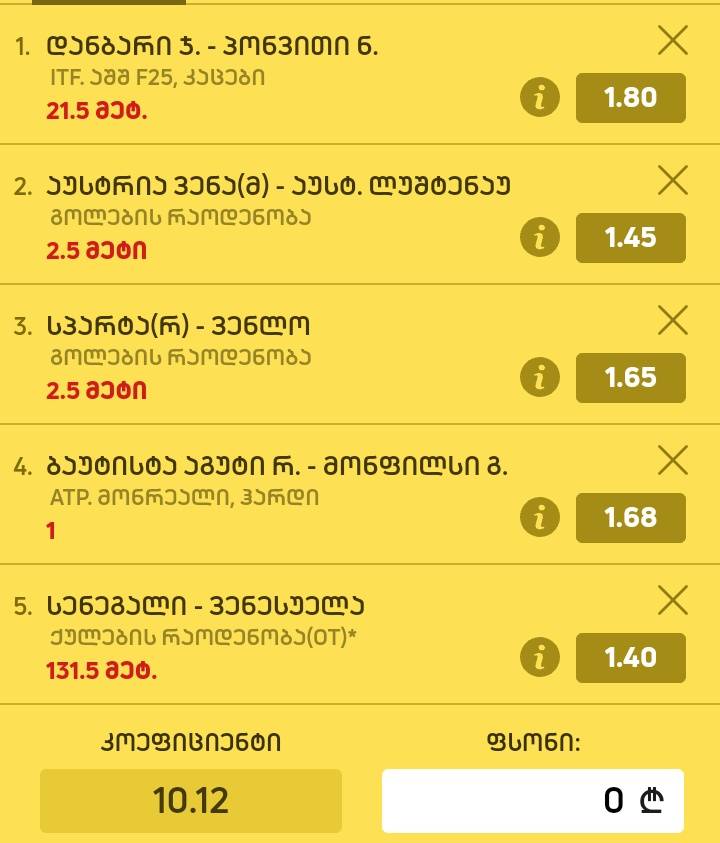Tap the ფსონი stake amount field
Viewport: 720px width, 843px height.
pos(532,800)
